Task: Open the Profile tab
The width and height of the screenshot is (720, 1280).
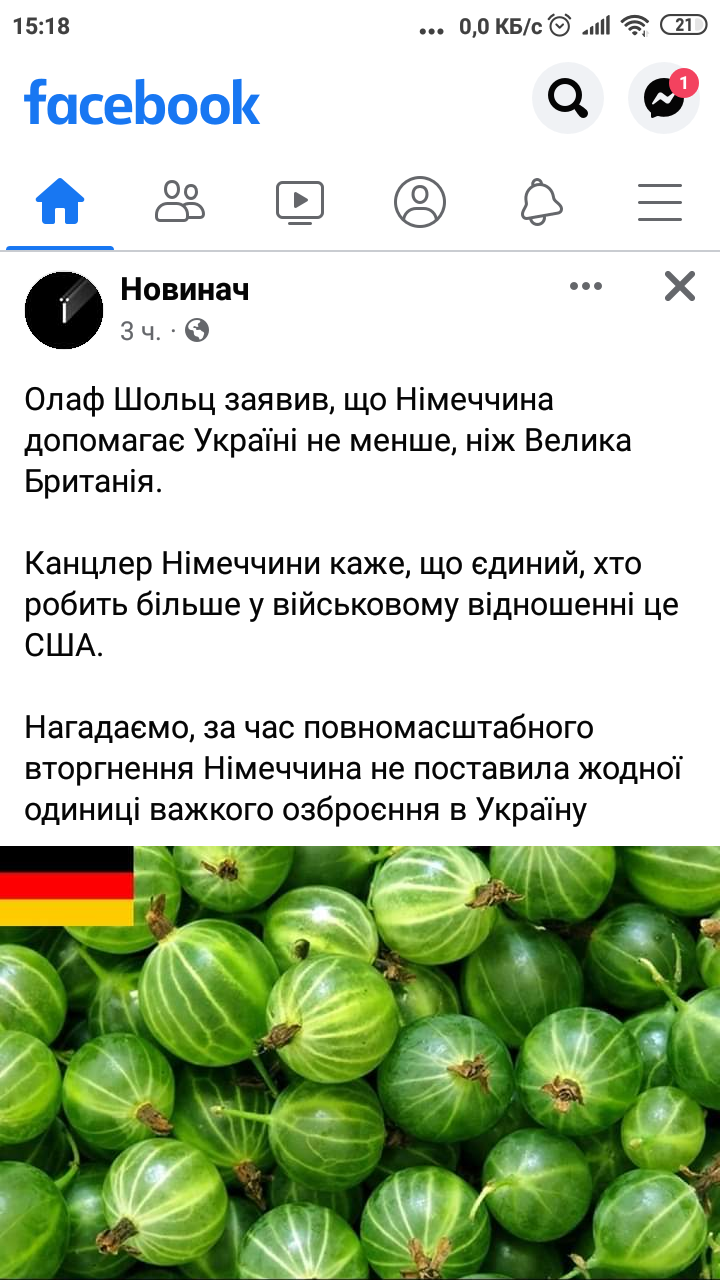Action: point(420,202)
